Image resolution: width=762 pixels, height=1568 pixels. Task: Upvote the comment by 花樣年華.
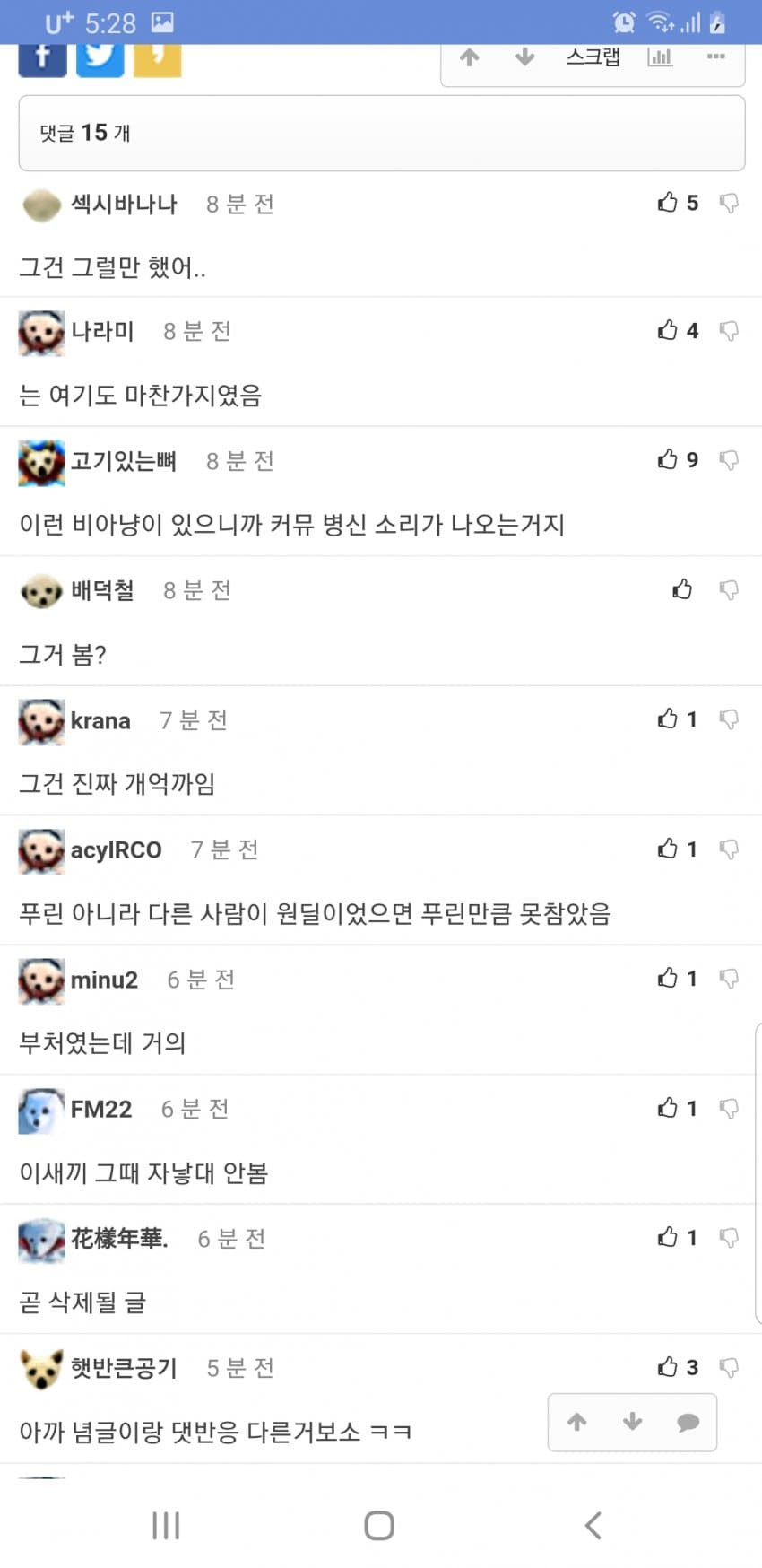[668, 1238]
